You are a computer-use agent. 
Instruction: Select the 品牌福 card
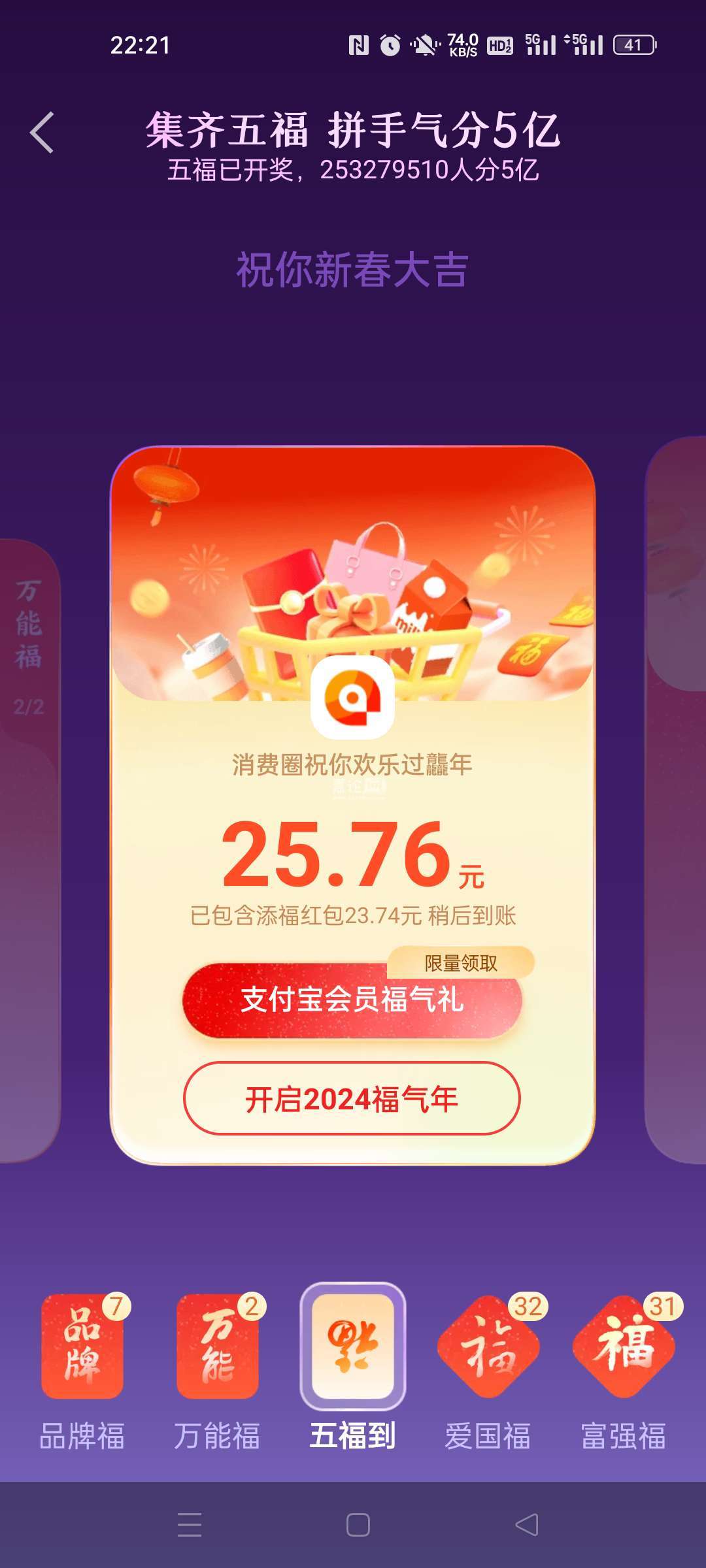coord(82,1347)
